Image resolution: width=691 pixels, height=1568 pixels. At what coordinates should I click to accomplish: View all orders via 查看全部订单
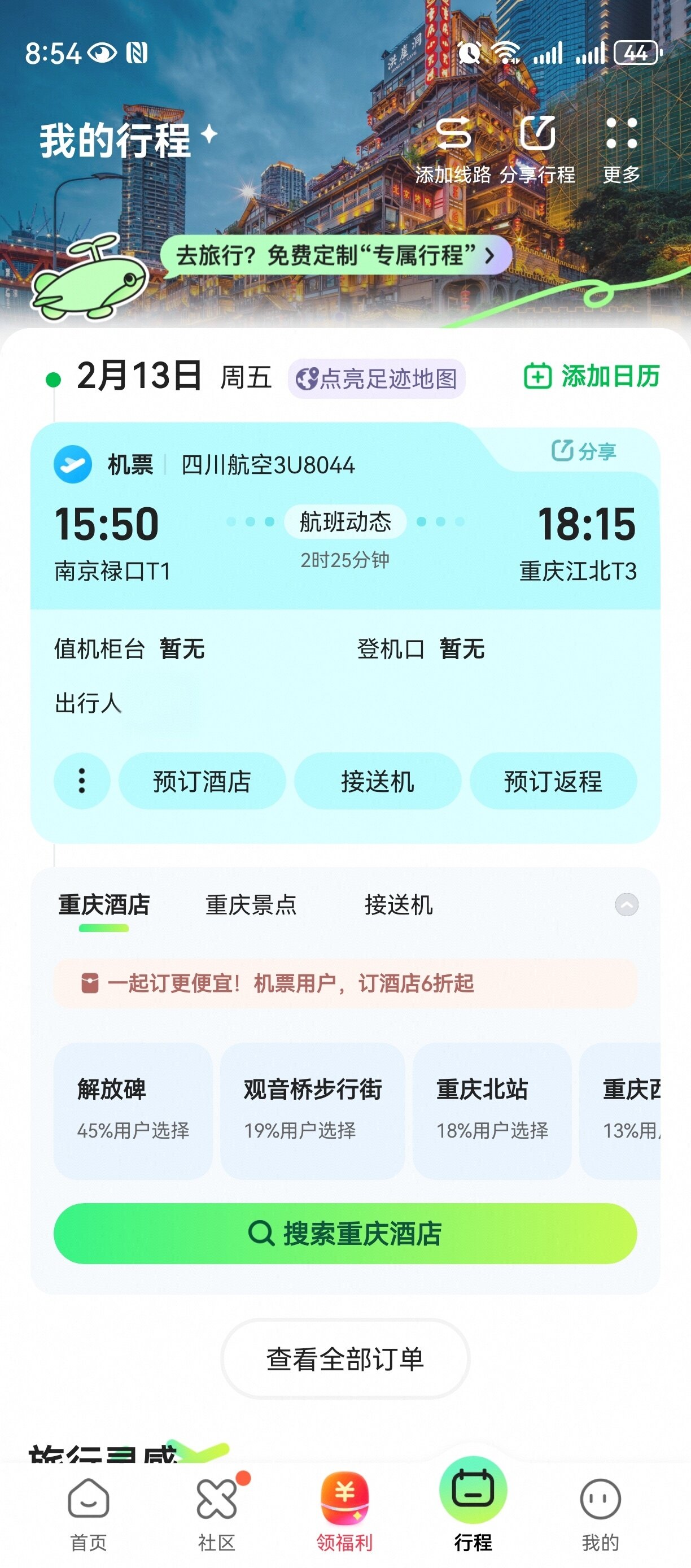click(345, 1358)
